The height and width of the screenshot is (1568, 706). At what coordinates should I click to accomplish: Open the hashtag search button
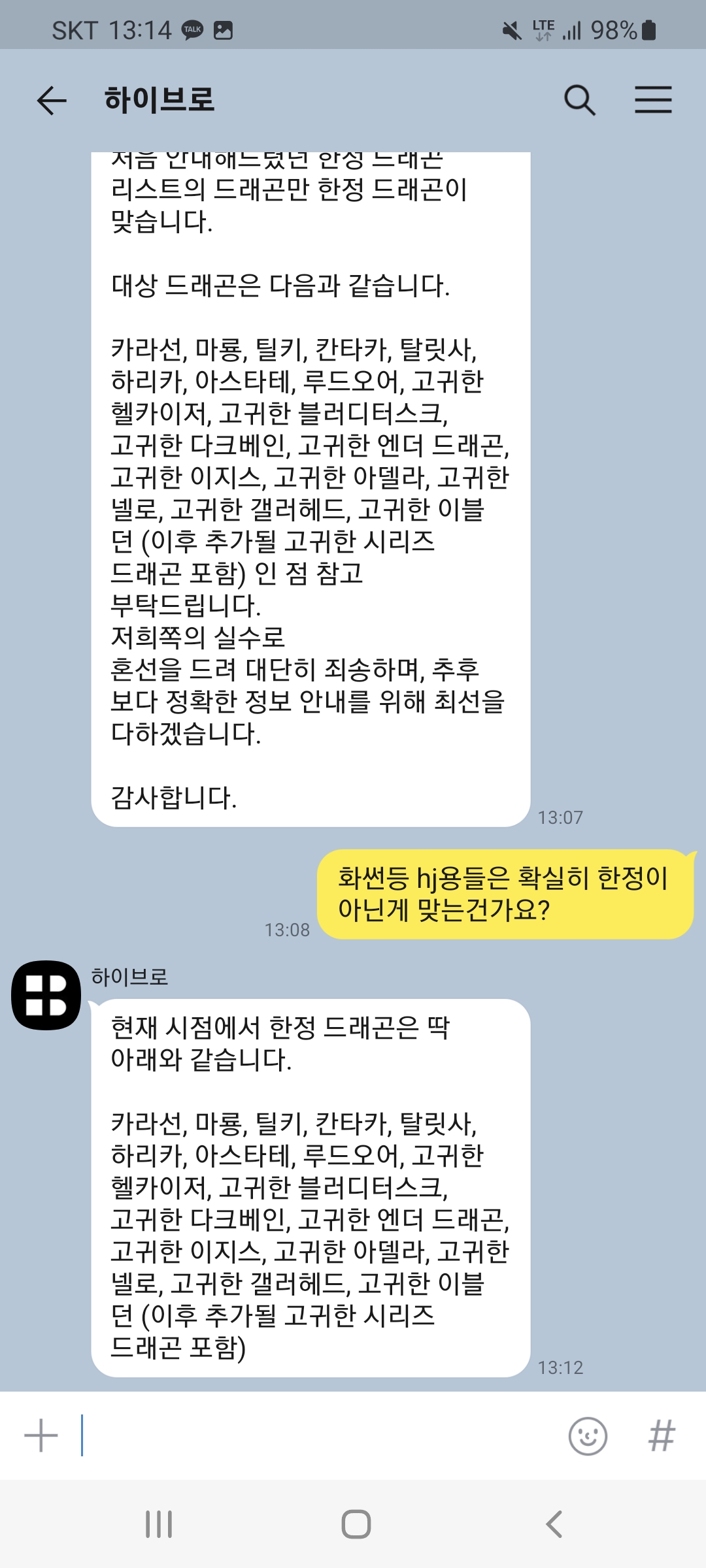[661, 1436]
